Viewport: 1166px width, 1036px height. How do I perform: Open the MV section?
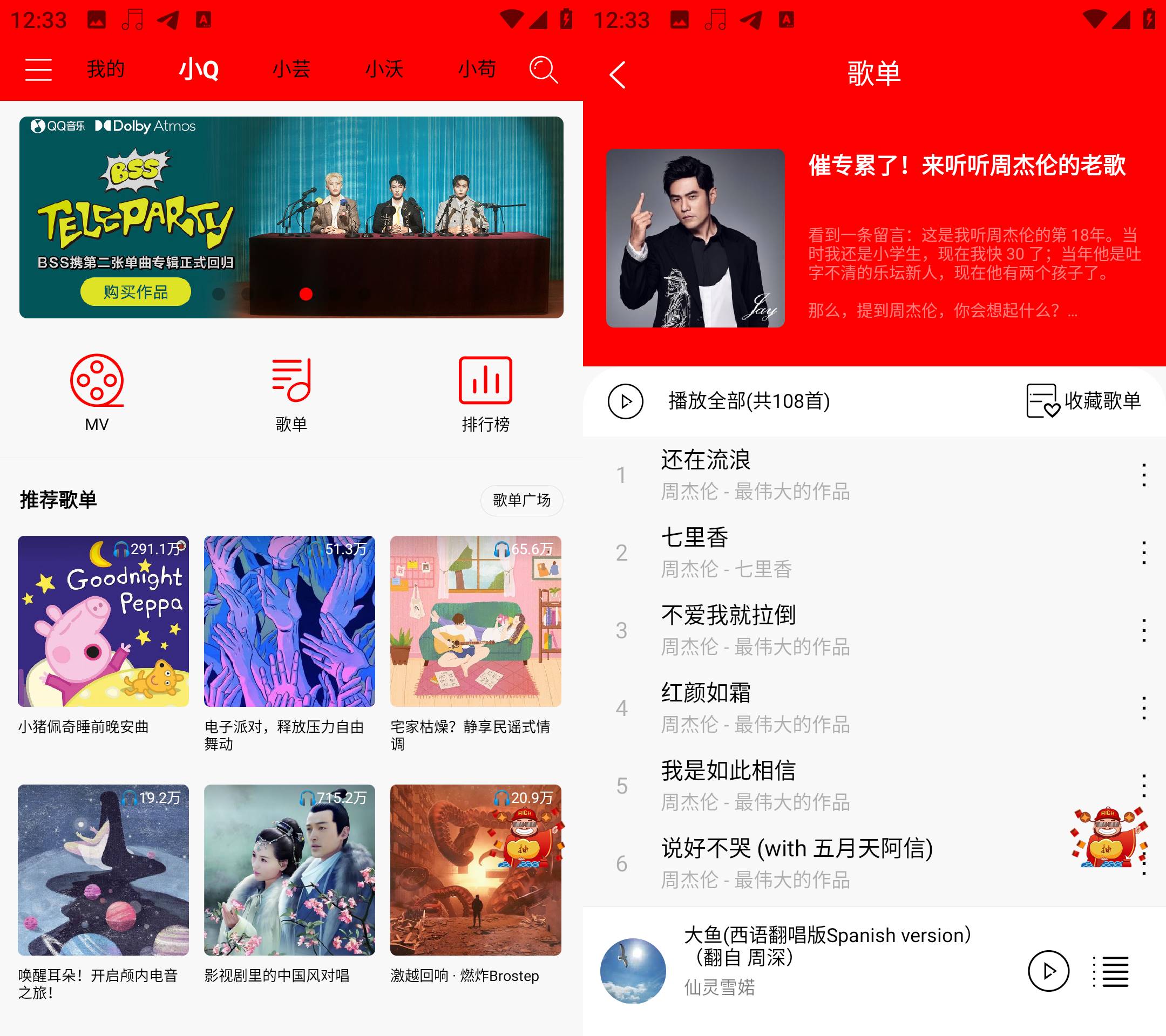[97, 392]
